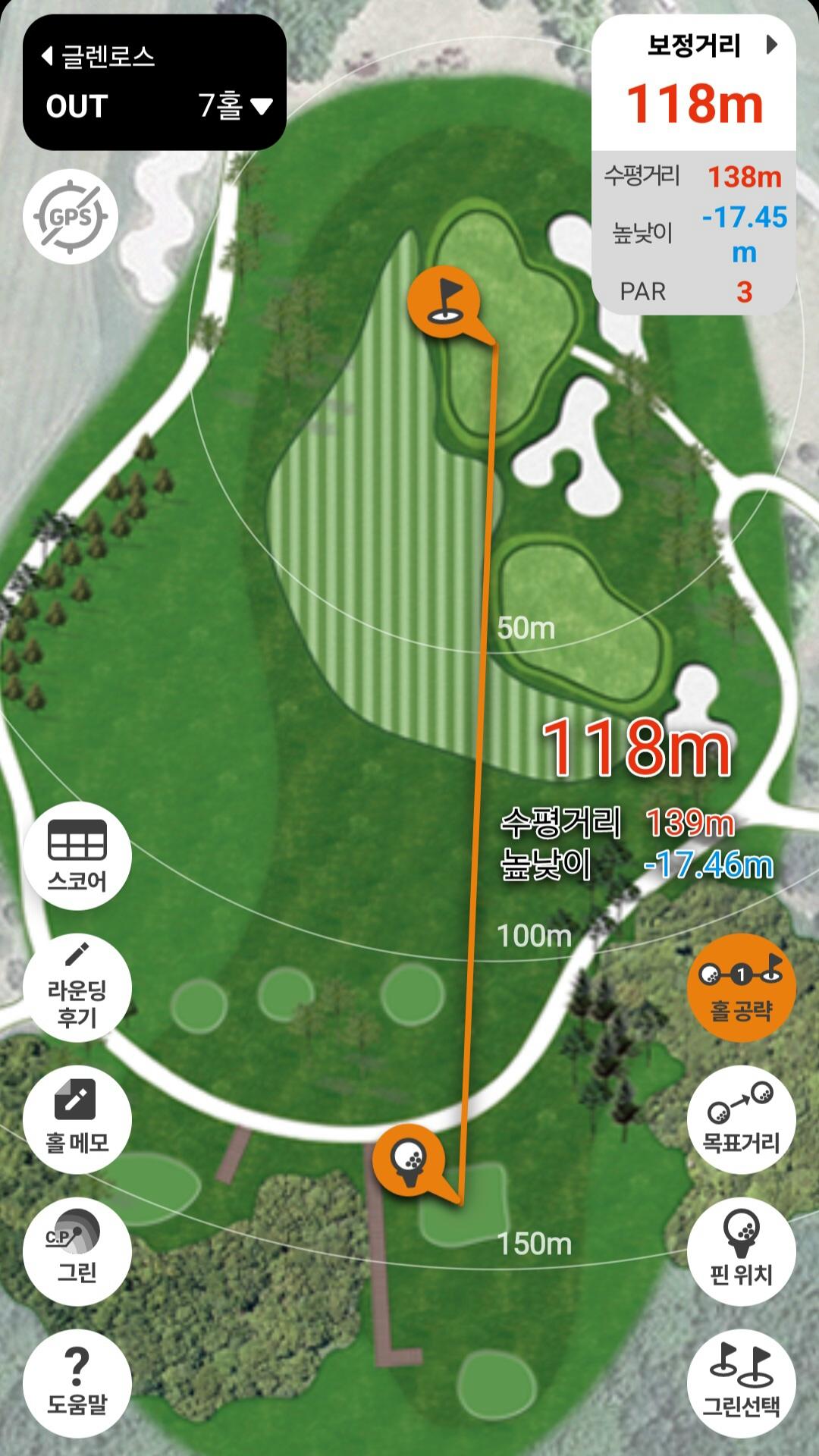
Task: Write a 라운딩 후기 review
Action: click(77, 987)
